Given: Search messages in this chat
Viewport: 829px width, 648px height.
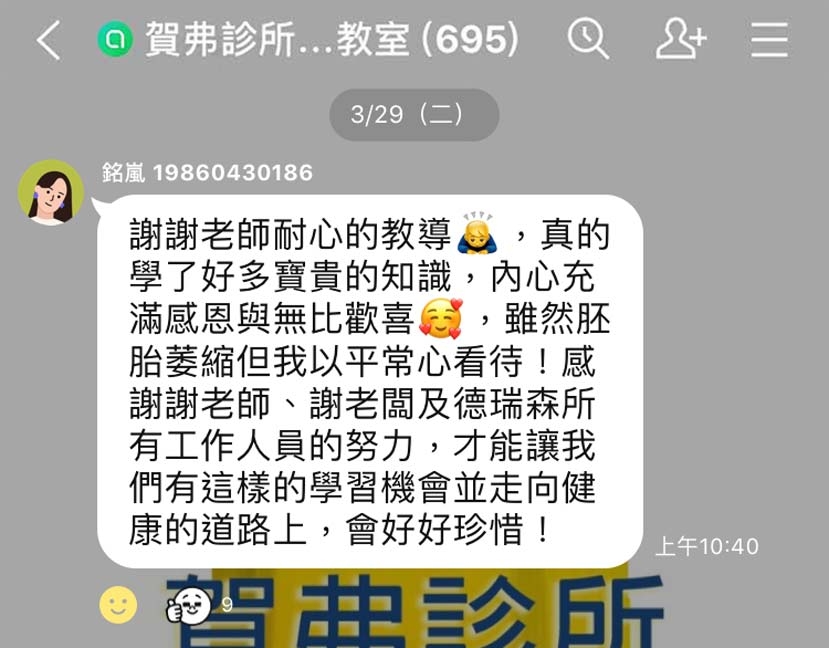Looking at the screenshot, I should click(588, 40).
